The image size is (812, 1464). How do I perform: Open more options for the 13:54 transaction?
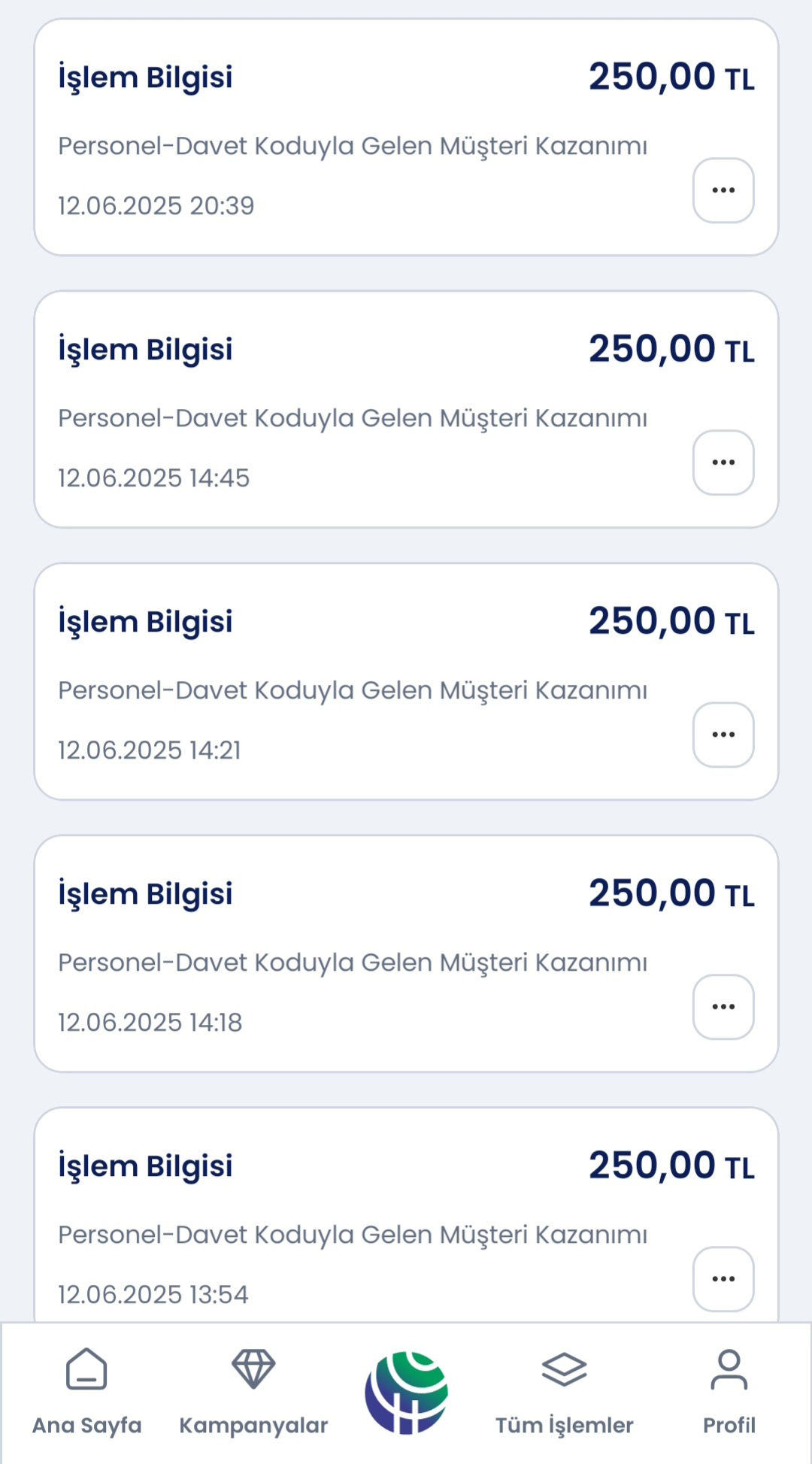point(723,1279)
